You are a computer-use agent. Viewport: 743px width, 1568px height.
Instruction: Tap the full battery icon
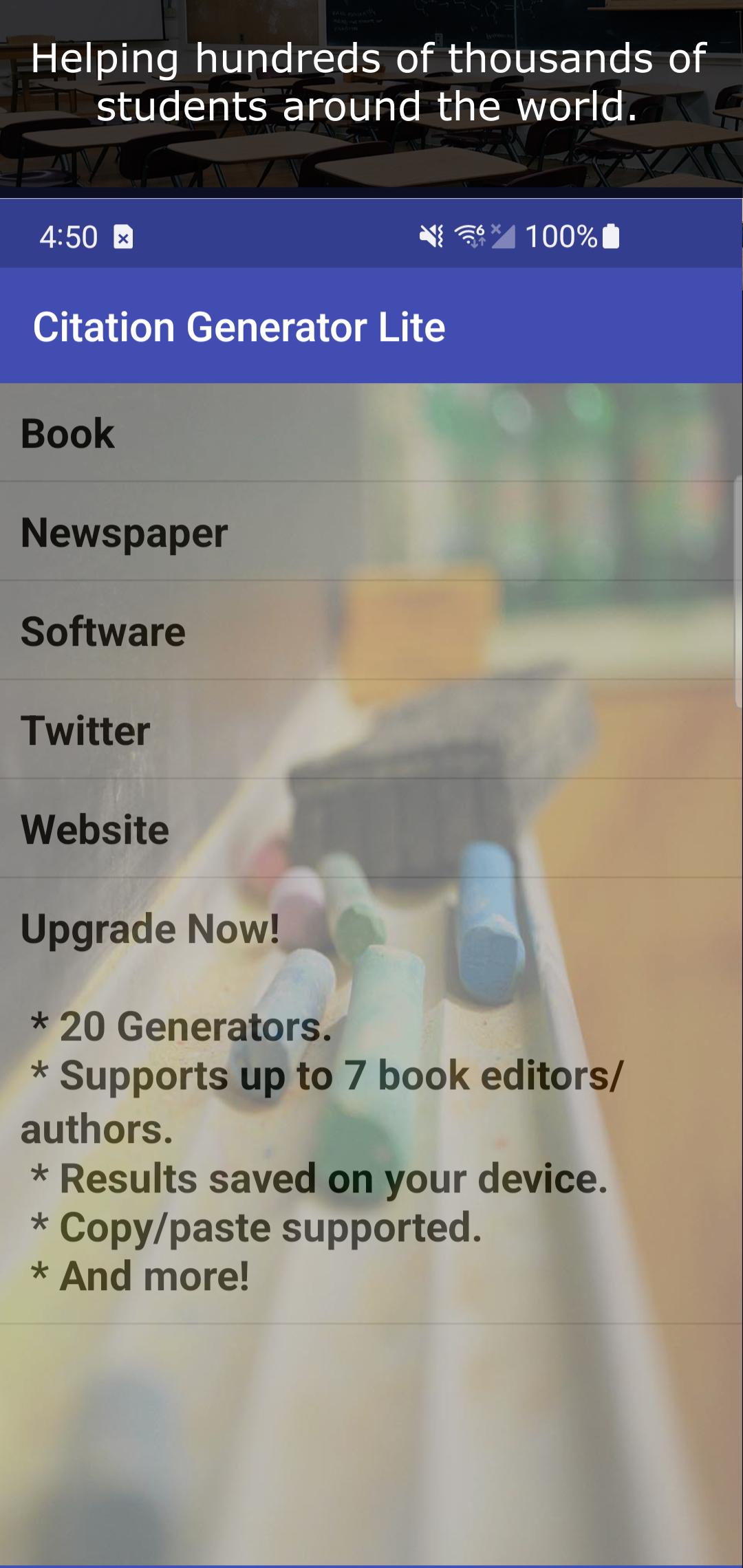coord(608,237)
